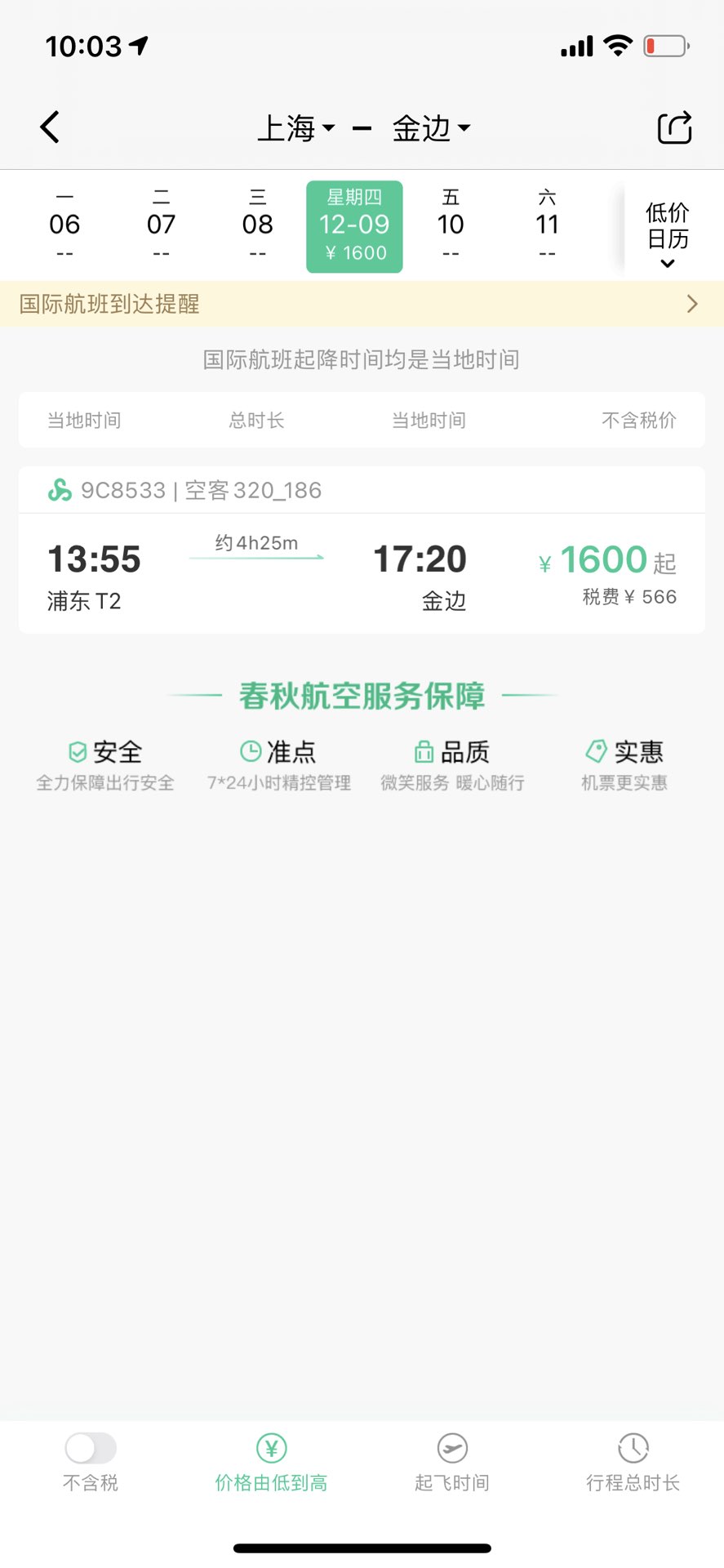Sort by 价格由低到高
724x1568 pixels.
pyautogui.click(x=271, y=1463)
